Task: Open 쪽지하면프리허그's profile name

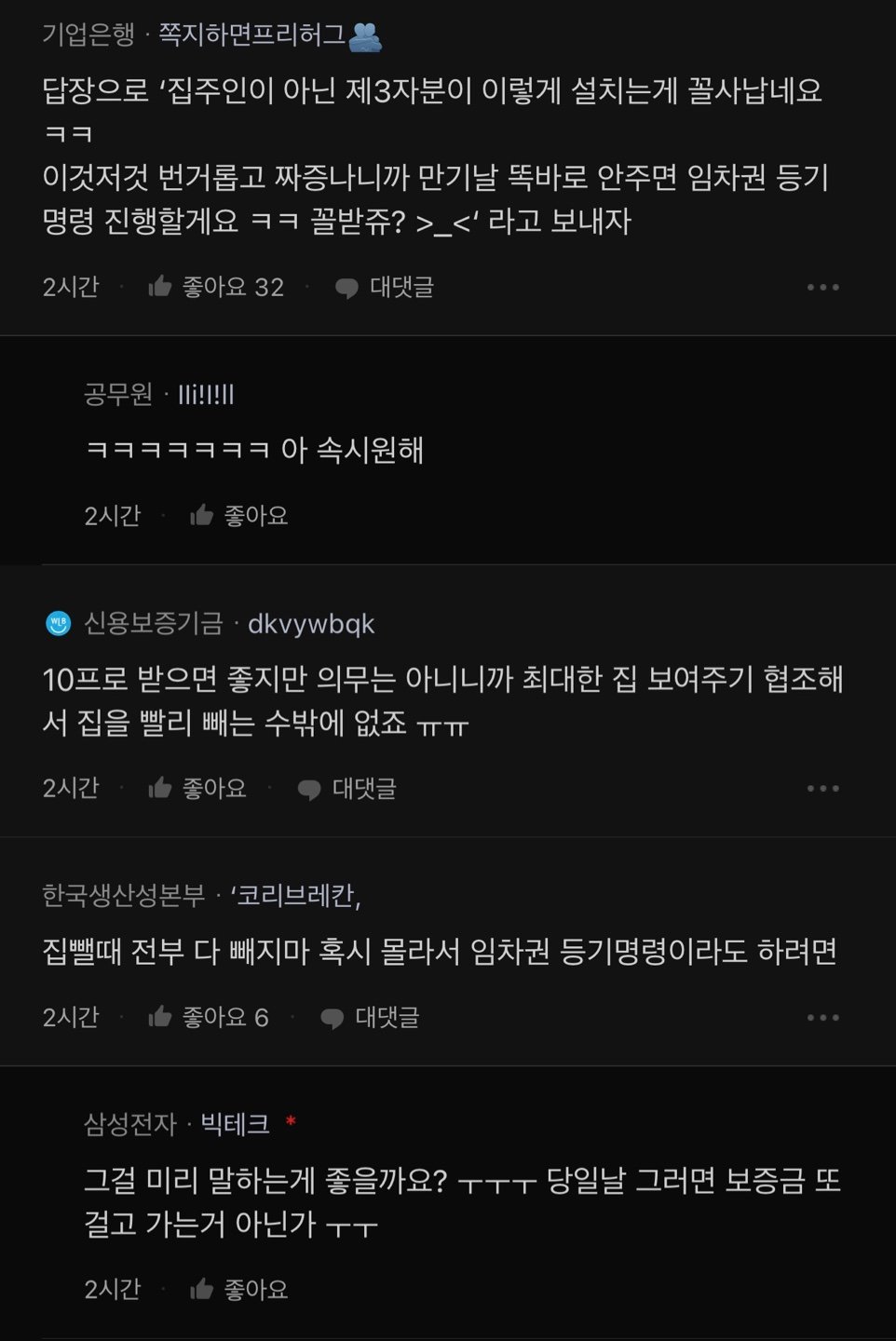Action: (x=251, y=35)
